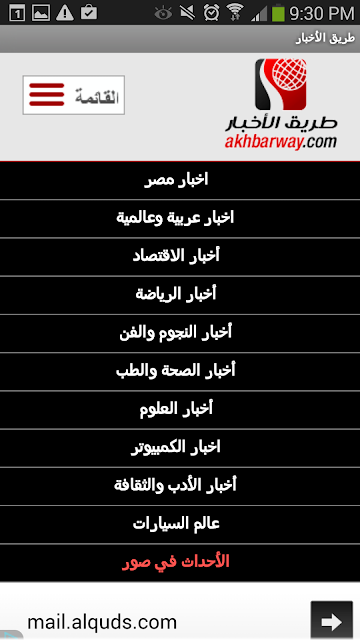The height and width of the screenshot is (640, 360).
Task: Go to اخبار الكمبيوتر
Action: [180, 448]
